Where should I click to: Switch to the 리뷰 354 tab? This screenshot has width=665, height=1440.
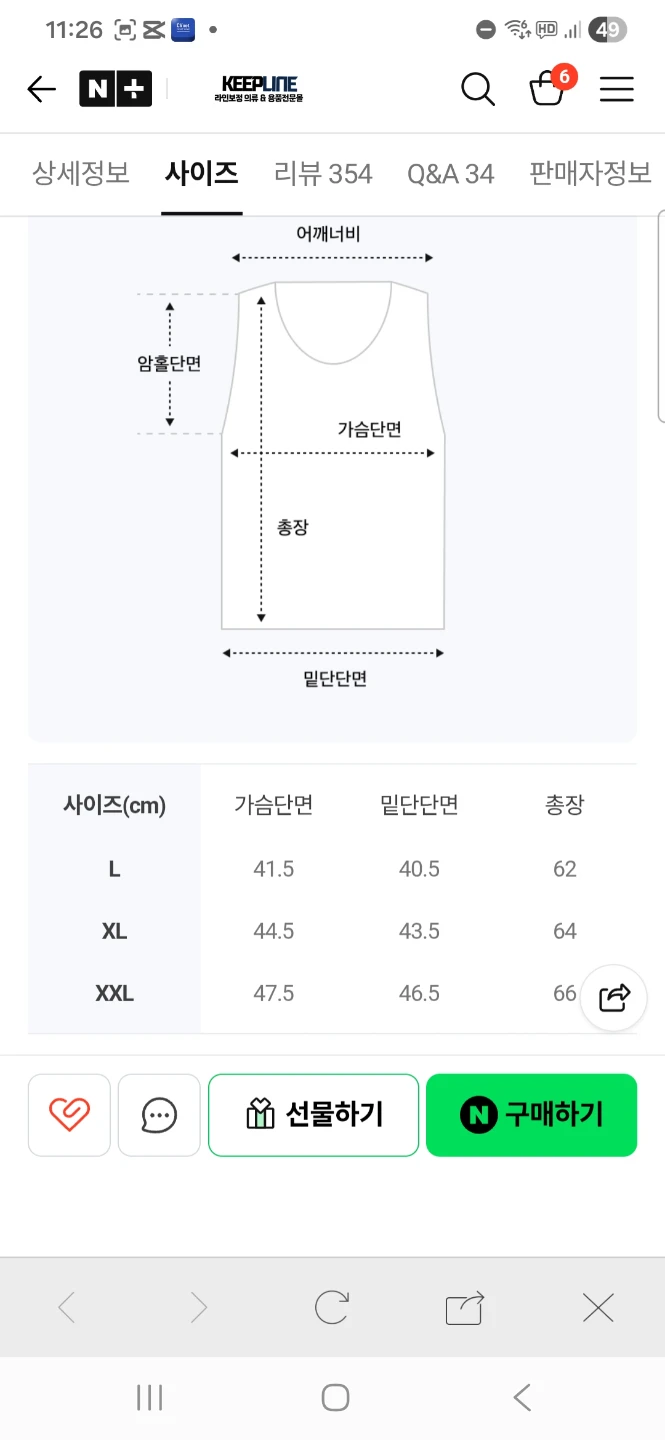[323, 173]
